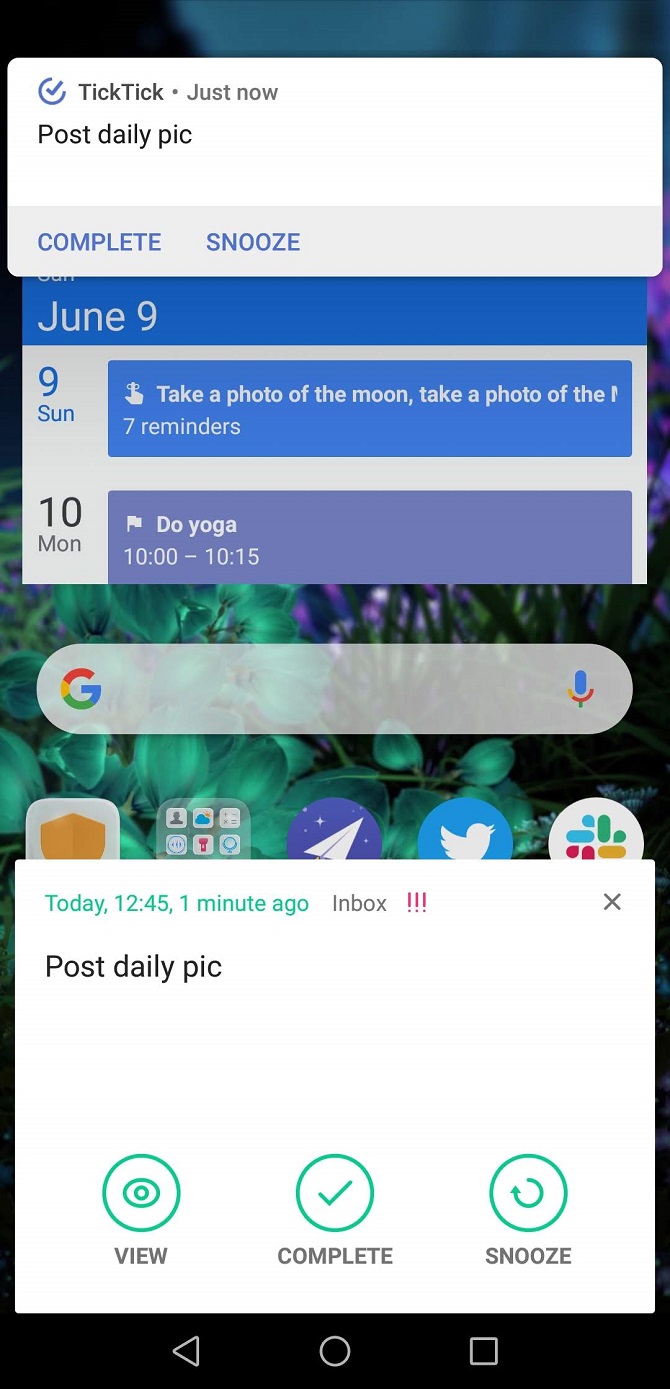Start voice search with the microphone
The width and height of the screenshot is (670, 1389).
click(x=581, y=689)
